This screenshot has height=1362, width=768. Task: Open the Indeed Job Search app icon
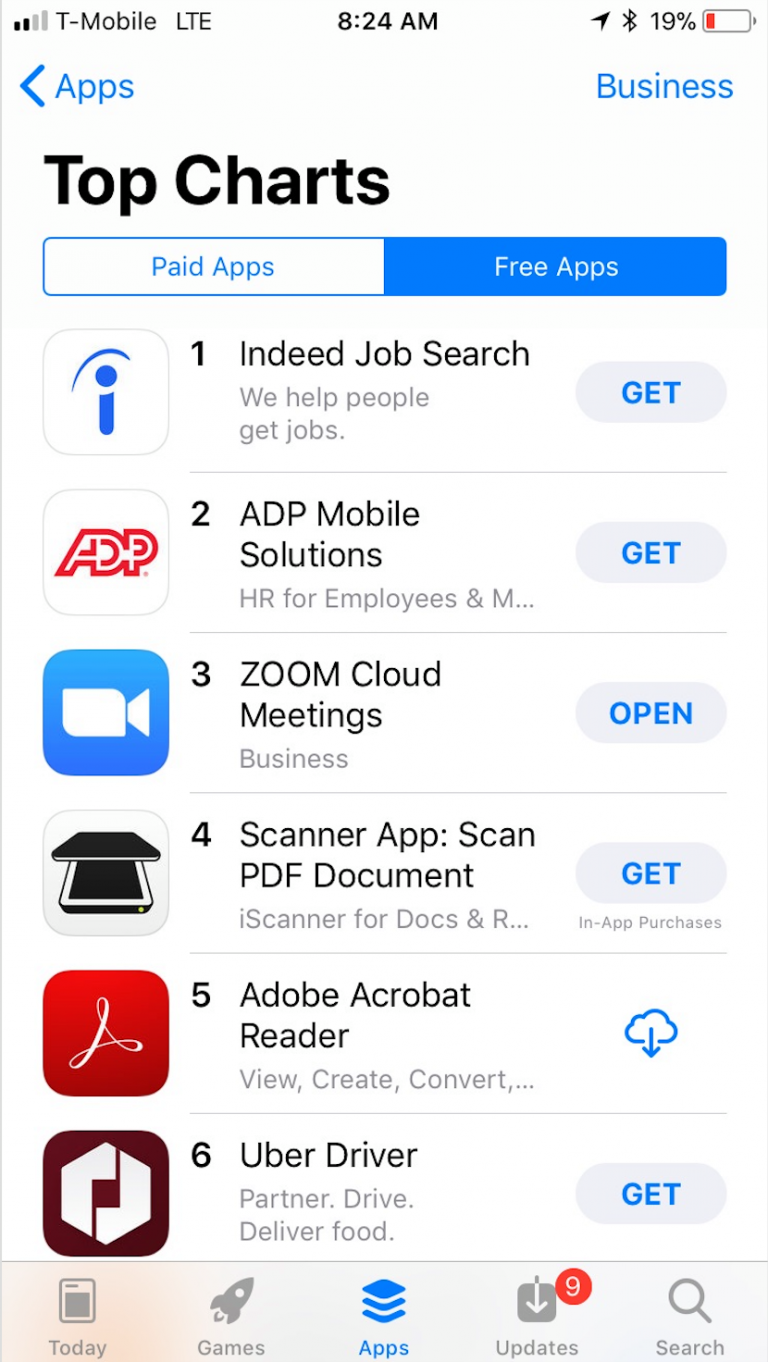click(105, 391)
